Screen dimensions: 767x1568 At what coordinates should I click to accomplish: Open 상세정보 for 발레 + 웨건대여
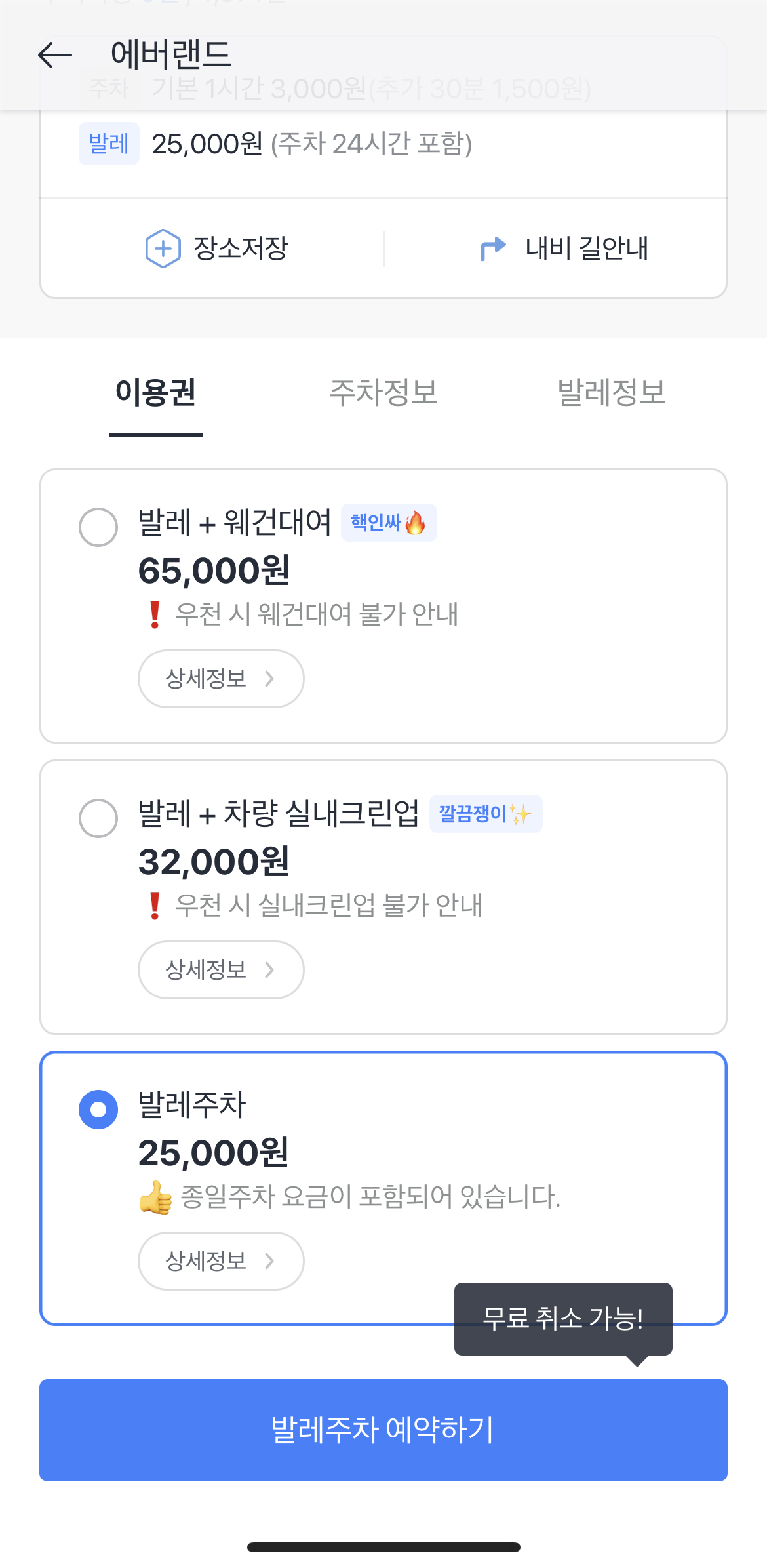(x=221, y=679)
